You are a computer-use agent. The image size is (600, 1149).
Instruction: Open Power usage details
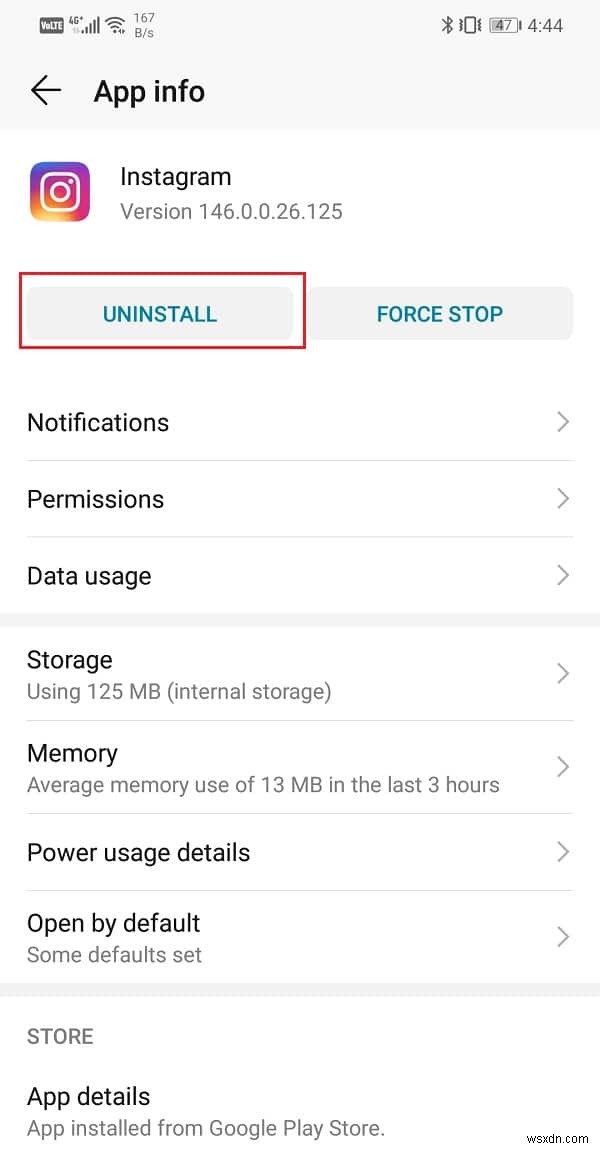[x=298, y=853]
